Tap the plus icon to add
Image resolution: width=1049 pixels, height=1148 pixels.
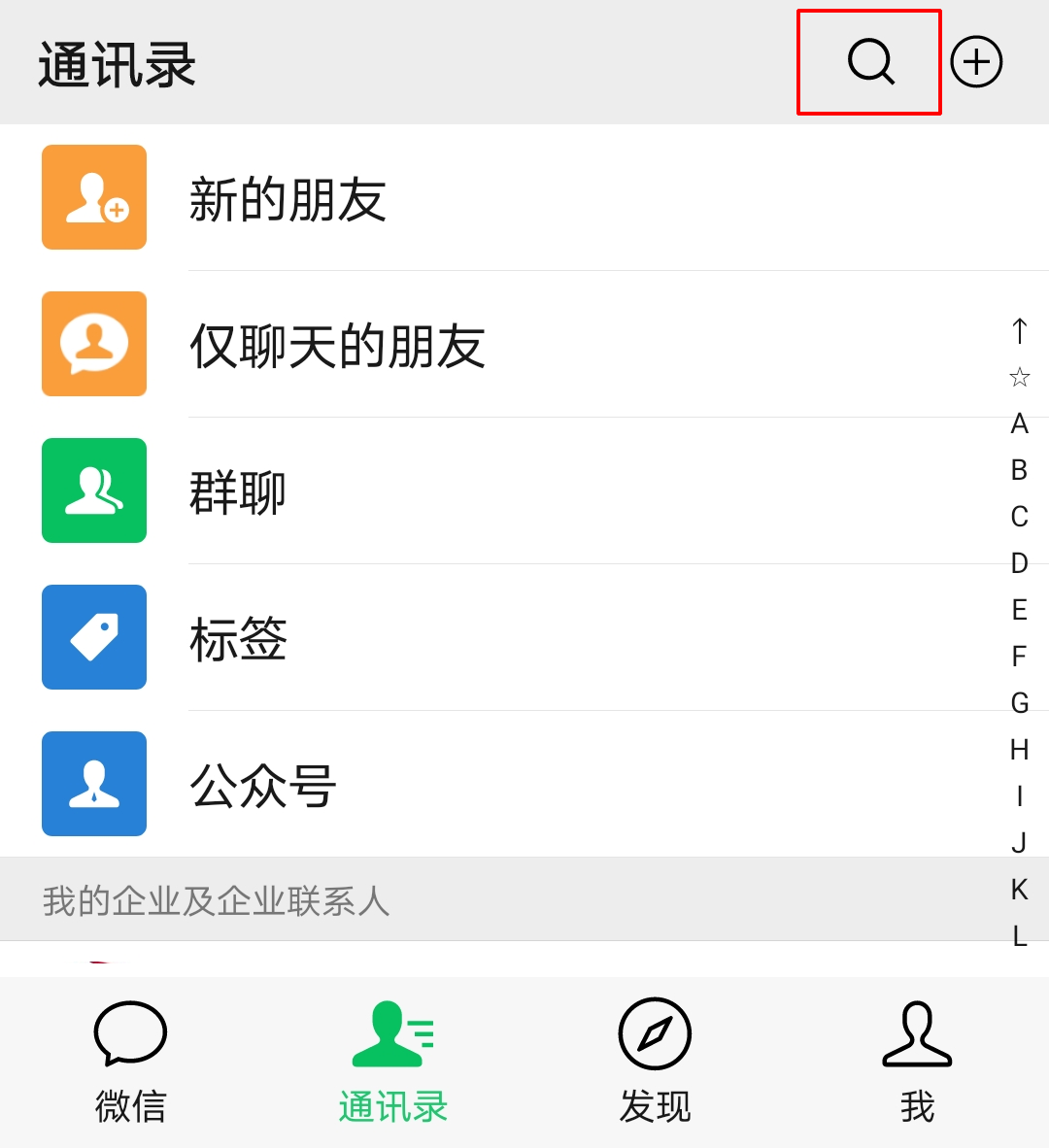[976, 62]
